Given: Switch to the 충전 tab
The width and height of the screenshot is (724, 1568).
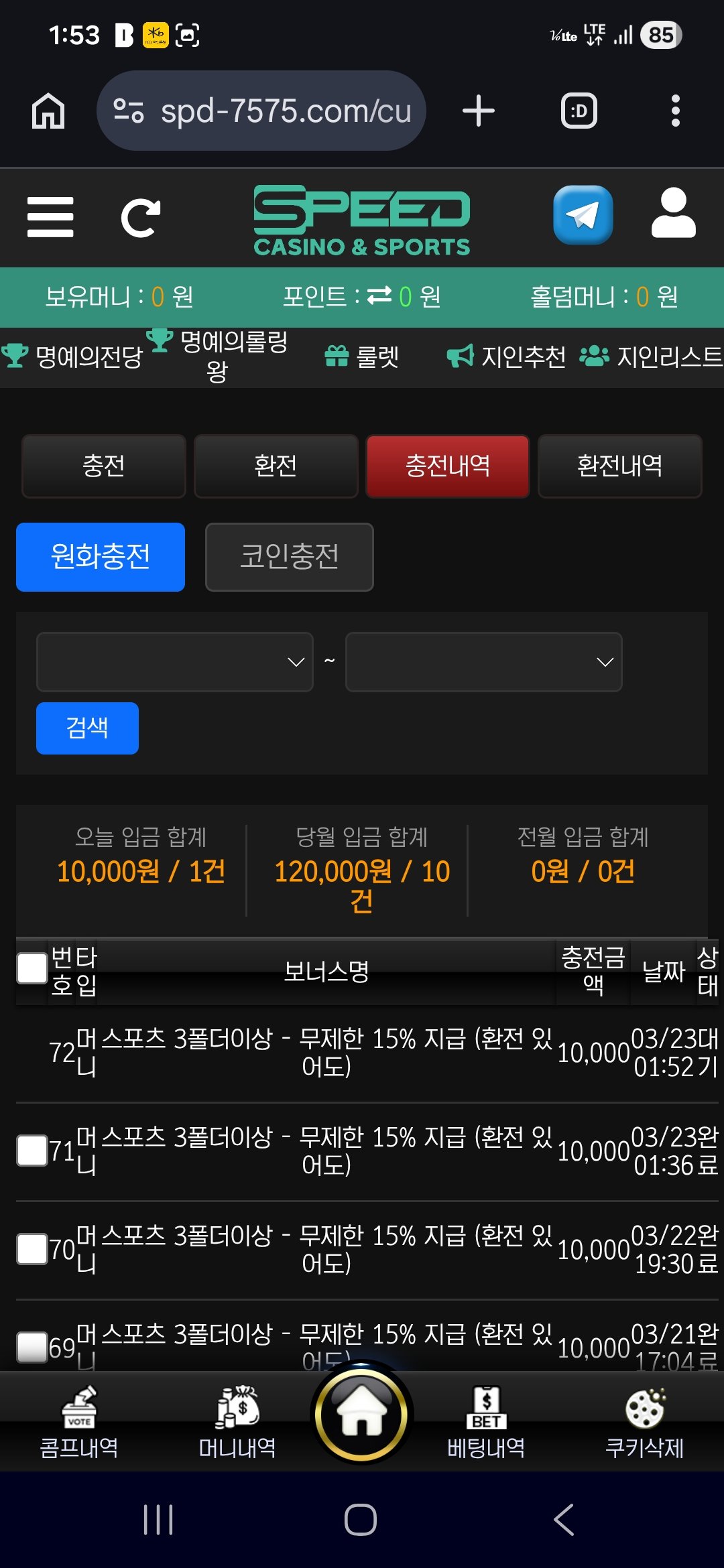Looking at the screenshot, I should (104, 466).
